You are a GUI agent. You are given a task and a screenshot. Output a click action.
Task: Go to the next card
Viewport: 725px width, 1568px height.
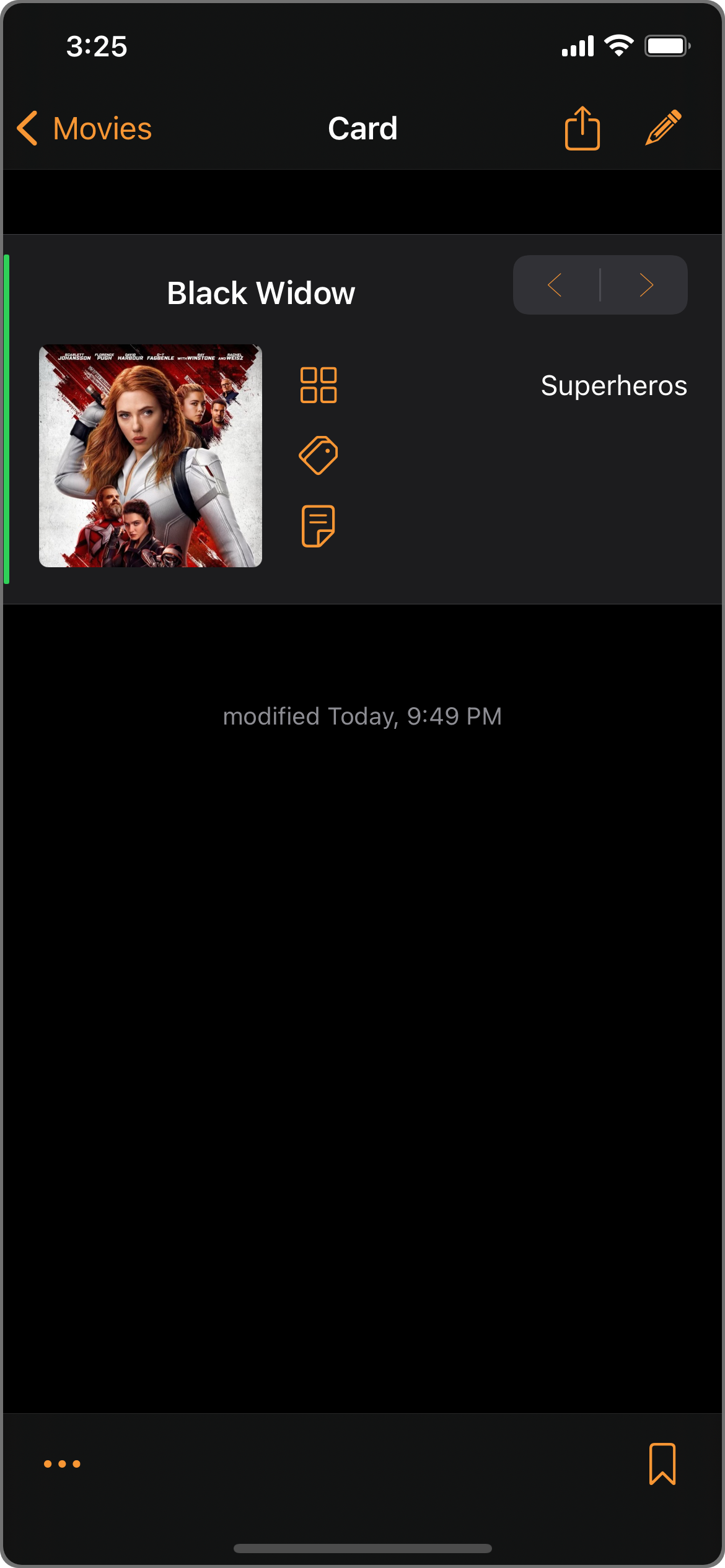(x=646, y=285)
